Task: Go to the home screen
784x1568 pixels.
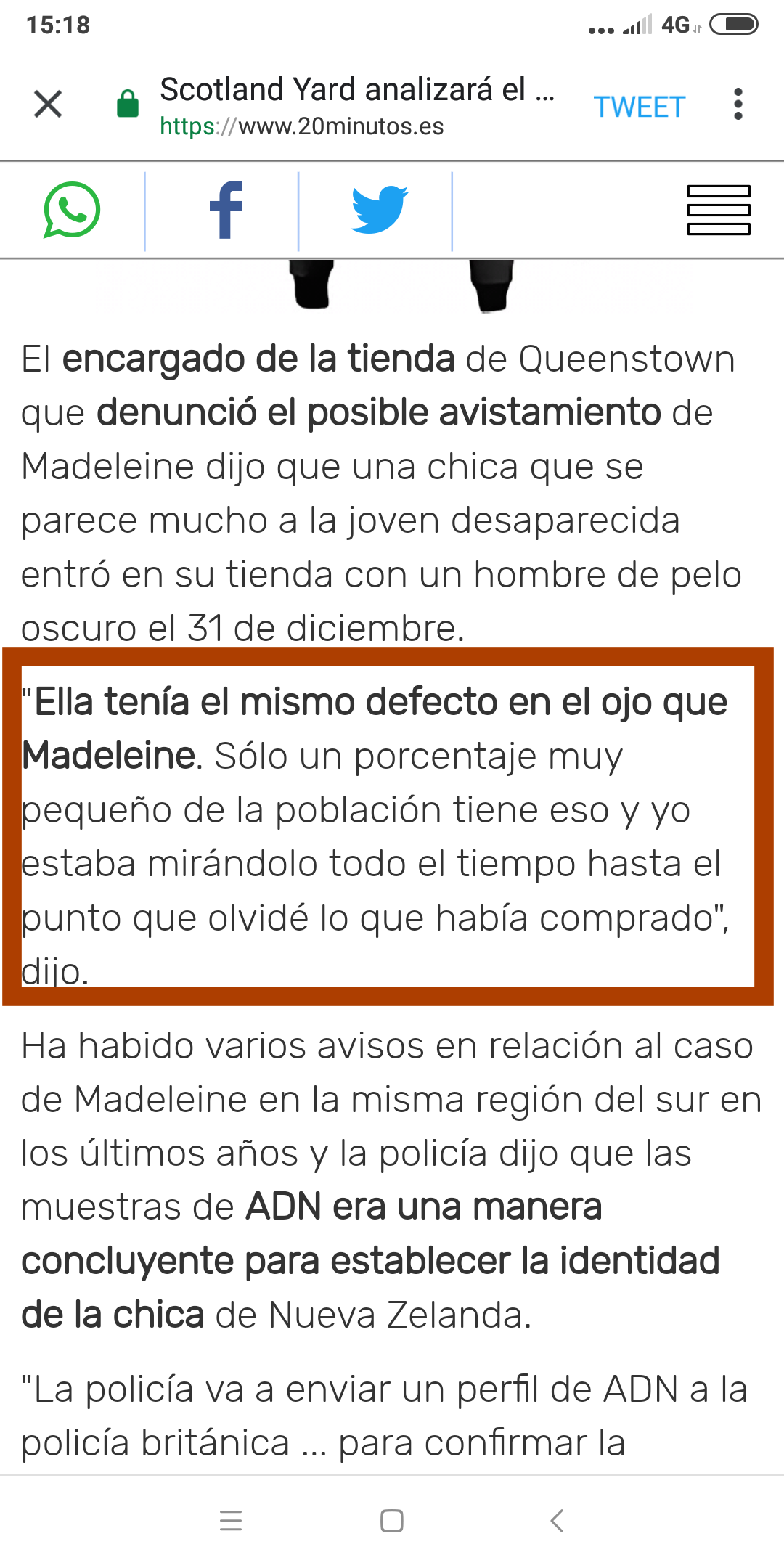Action: [392, 1520]
